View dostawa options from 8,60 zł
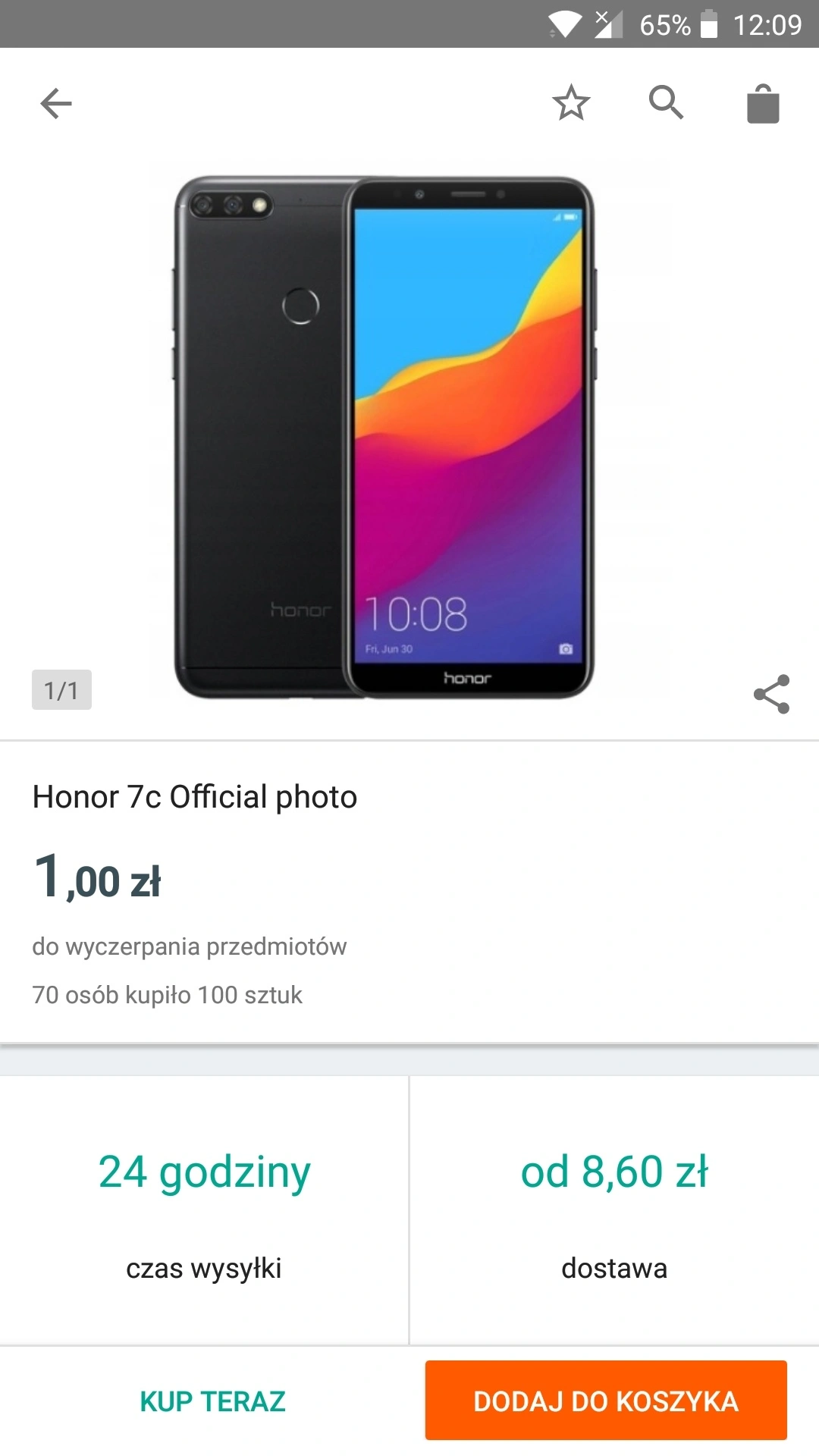819x1456 pixels. tap(614, 1210)
